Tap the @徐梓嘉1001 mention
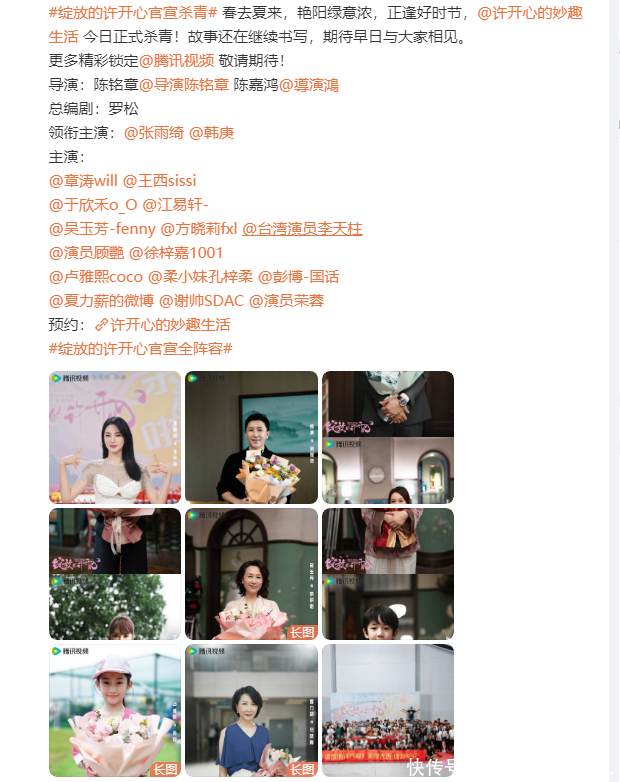 point(176,253)
